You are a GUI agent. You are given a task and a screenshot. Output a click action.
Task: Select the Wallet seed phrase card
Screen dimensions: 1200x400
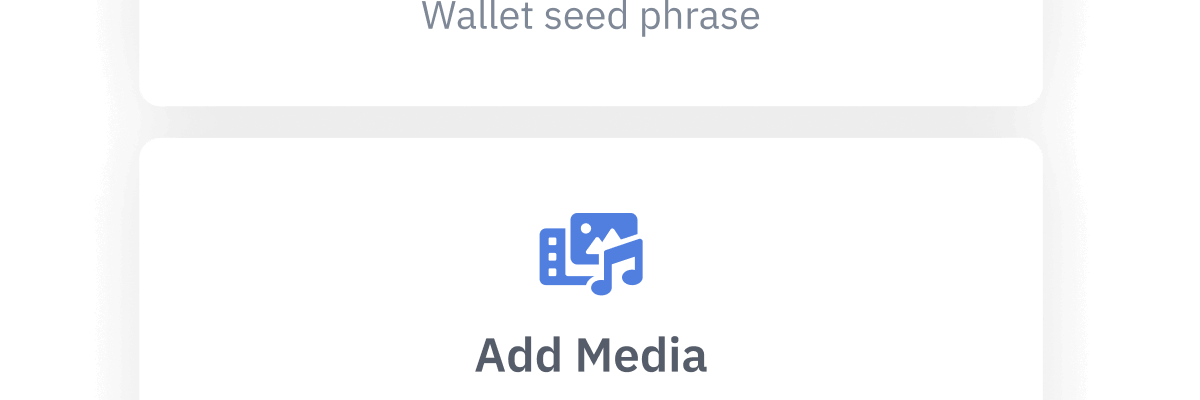590,40
